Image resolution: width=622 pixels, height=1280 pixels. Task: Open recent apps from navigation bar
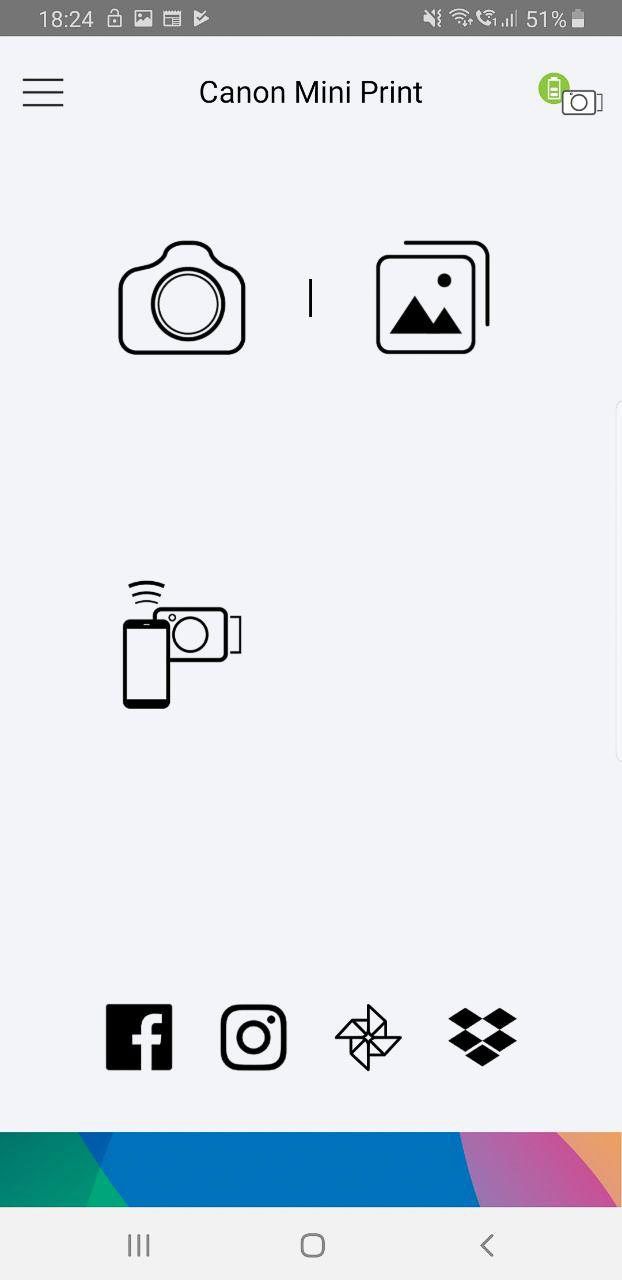pos(138,1245)
